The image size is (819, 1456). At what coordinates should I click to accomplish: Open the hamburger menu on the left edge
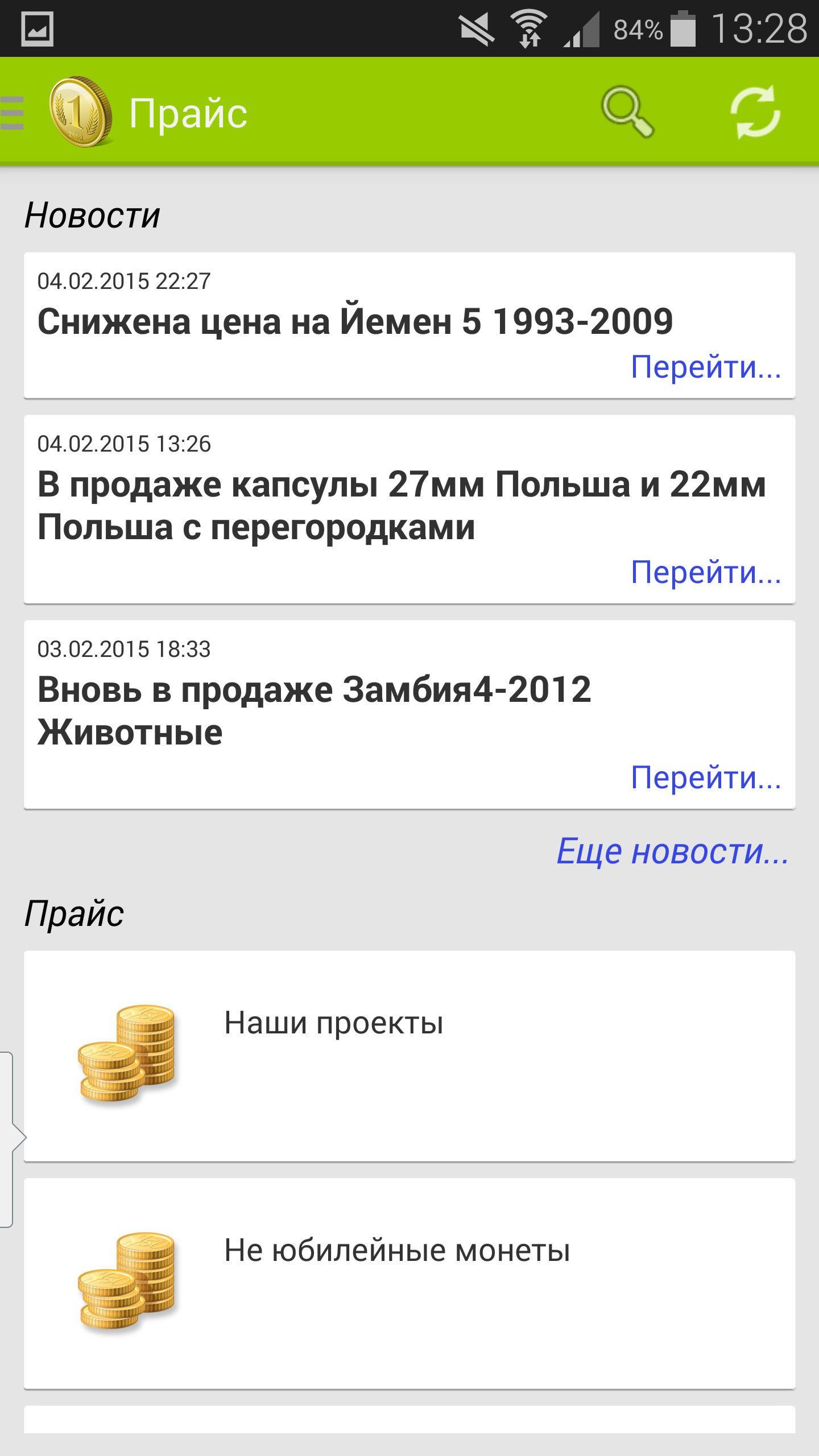(11, 112)
